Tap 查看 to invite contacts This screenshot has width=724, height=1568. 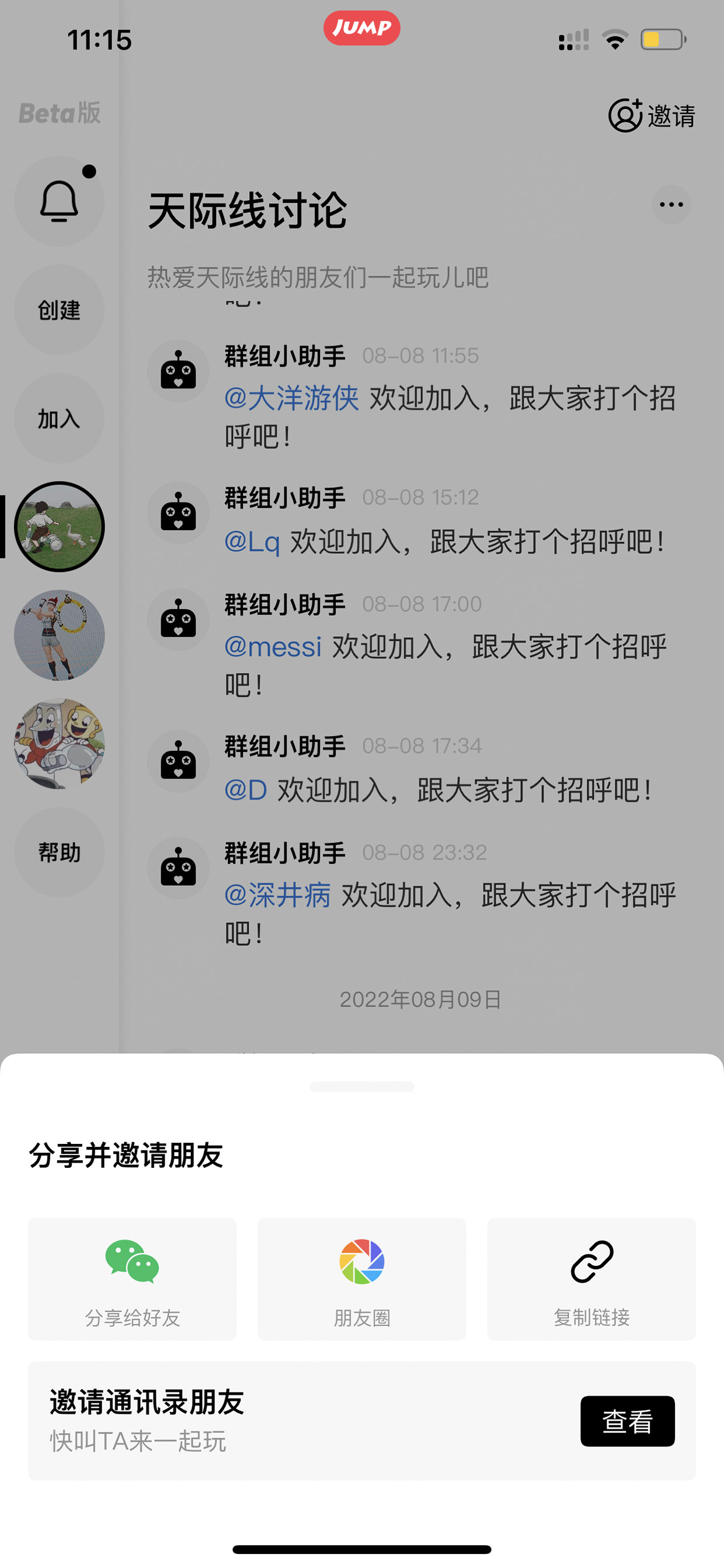tap(627, 1421)
